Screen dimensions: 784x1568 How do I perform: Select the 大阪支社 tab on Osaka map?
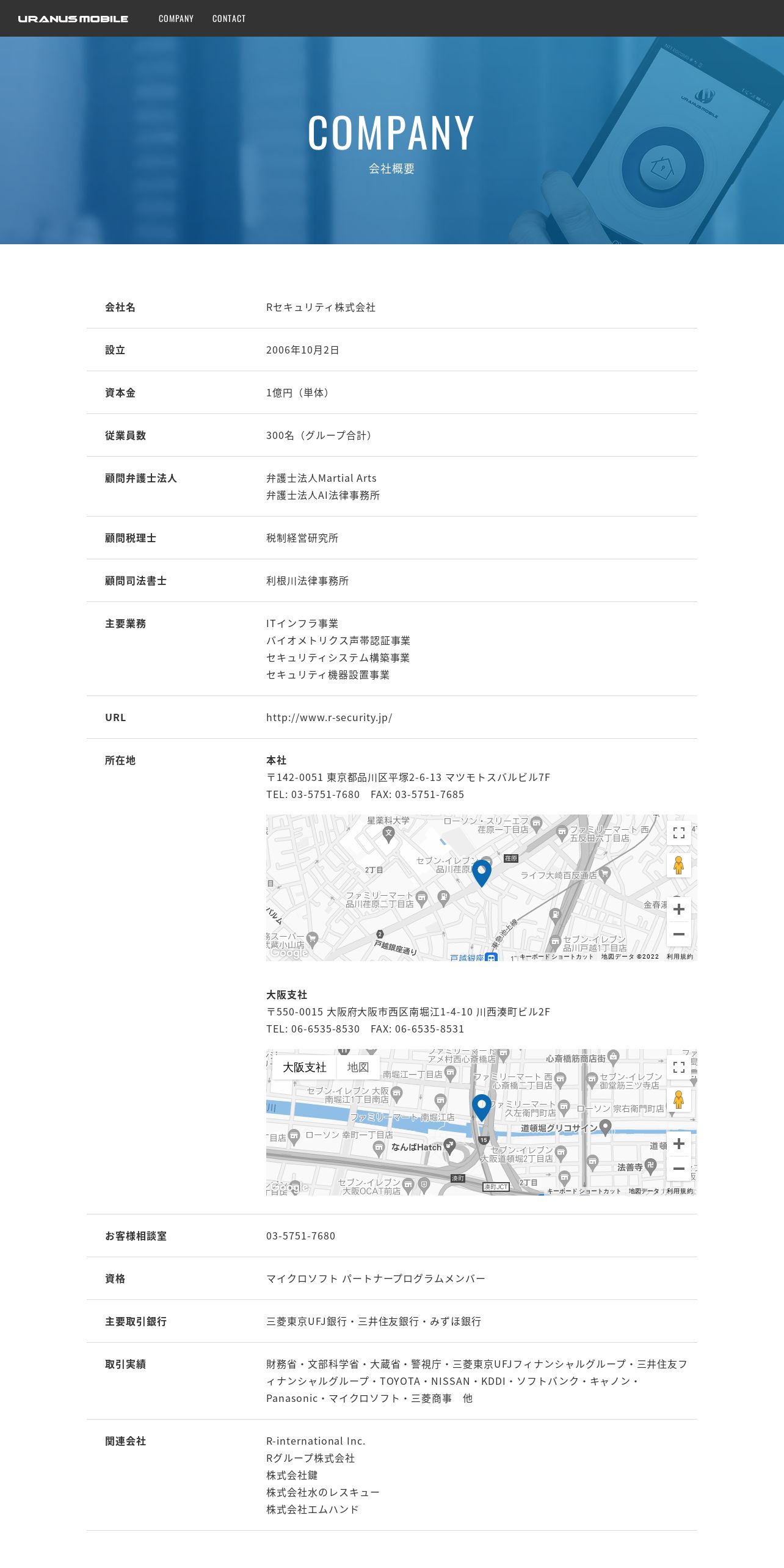(x=304, y=1067)
